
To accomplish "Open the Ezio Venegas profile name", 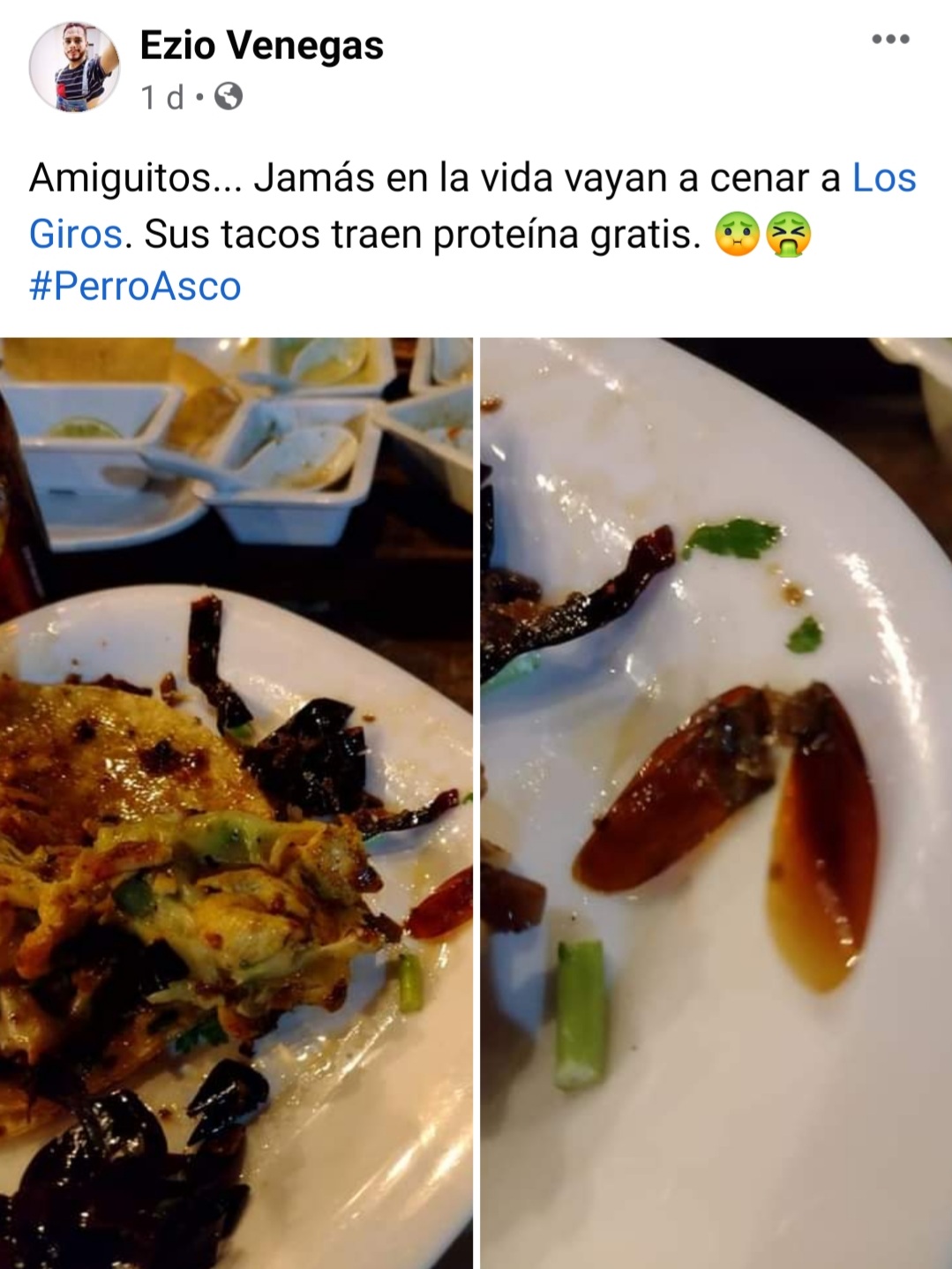I will tap(261, 46).
